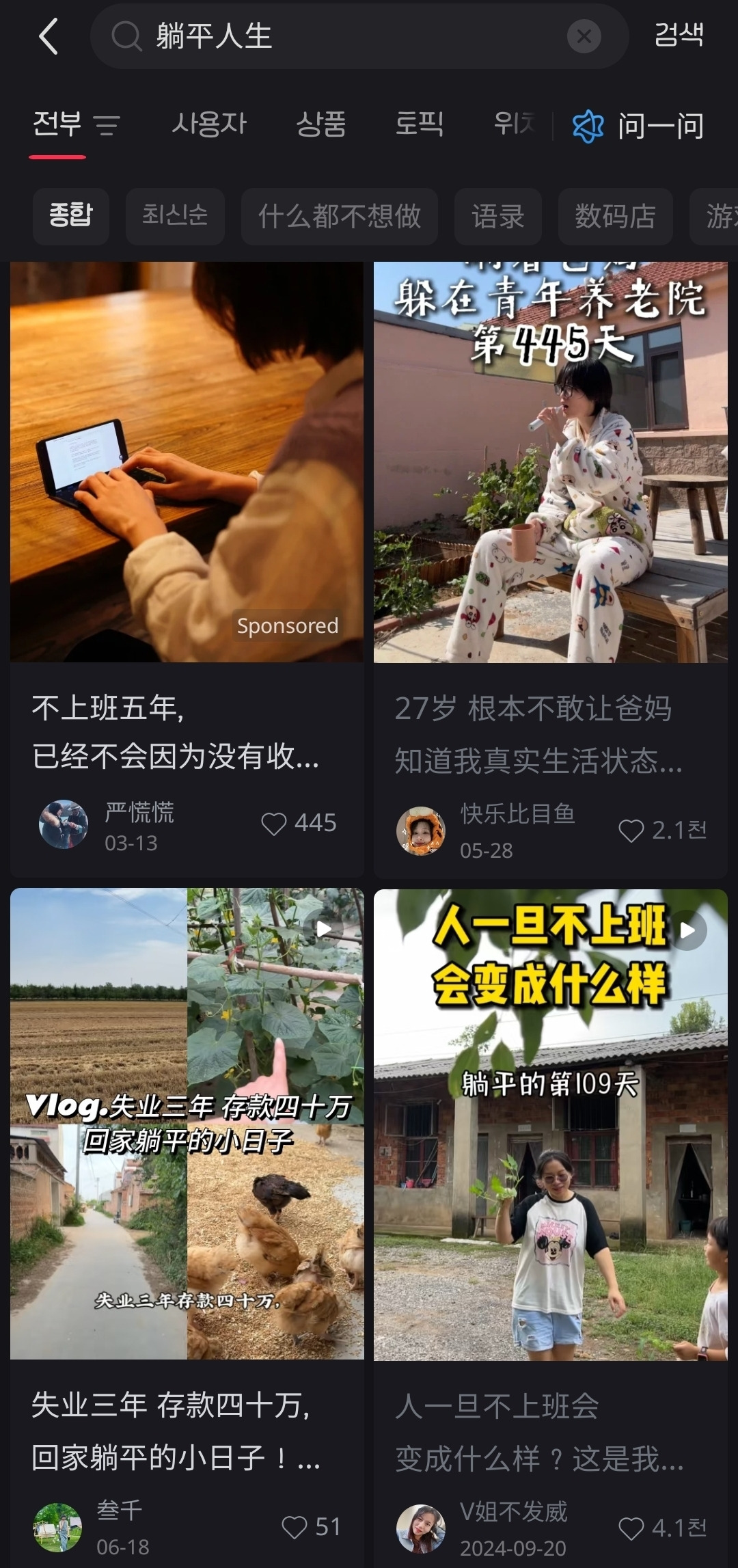Clear the search text
The image size is (738, 1568).
tap(584, 36)
